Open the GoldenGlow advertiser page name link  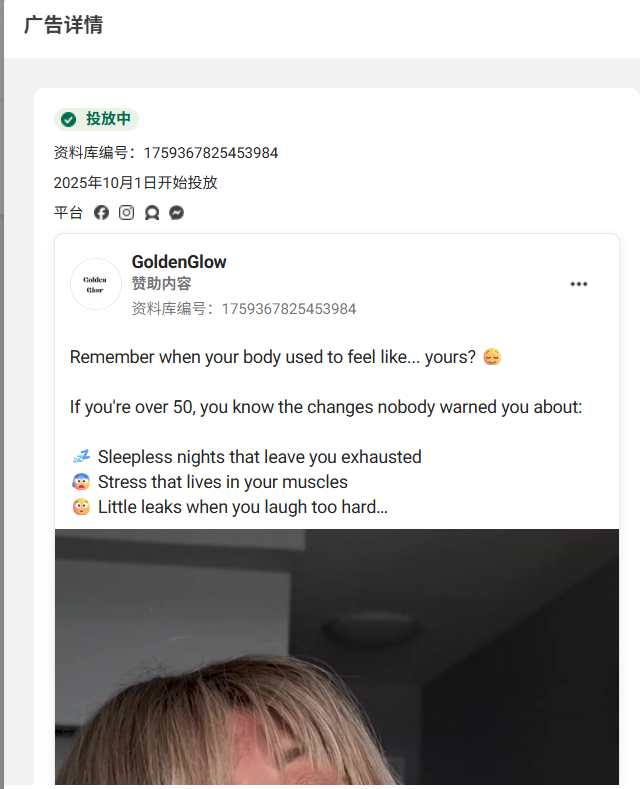tap(179, 262)
